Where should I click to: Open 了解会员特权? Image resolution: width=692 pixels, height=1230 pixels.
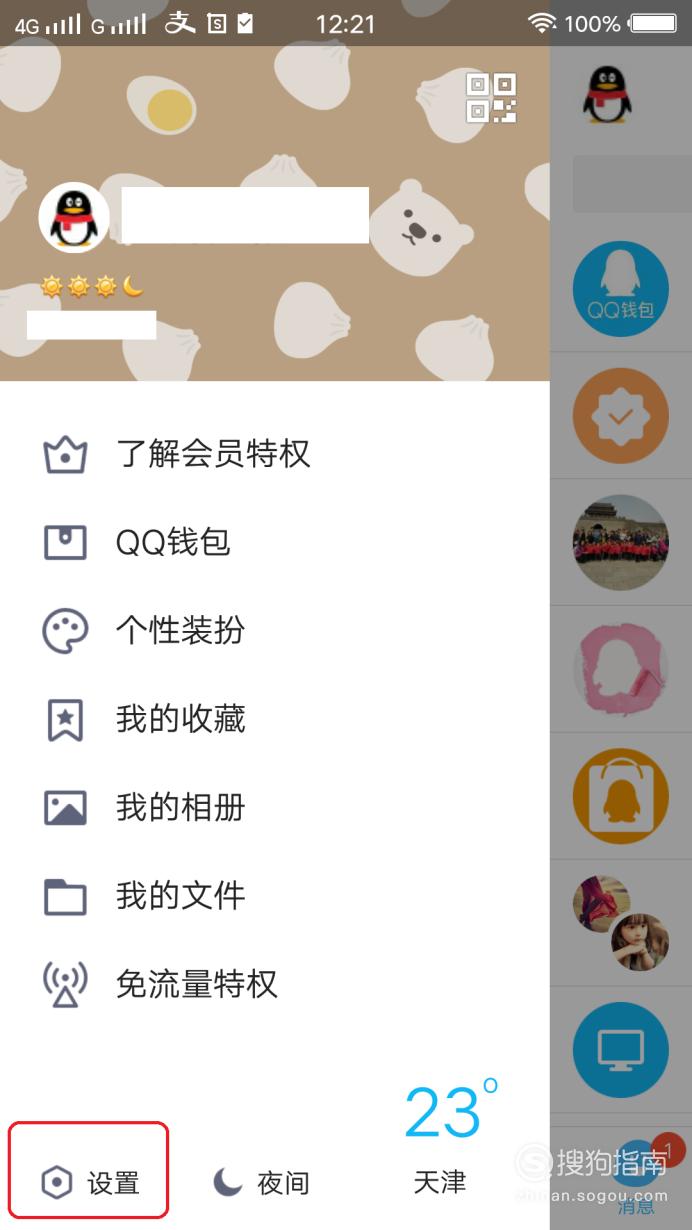[275, 454]
